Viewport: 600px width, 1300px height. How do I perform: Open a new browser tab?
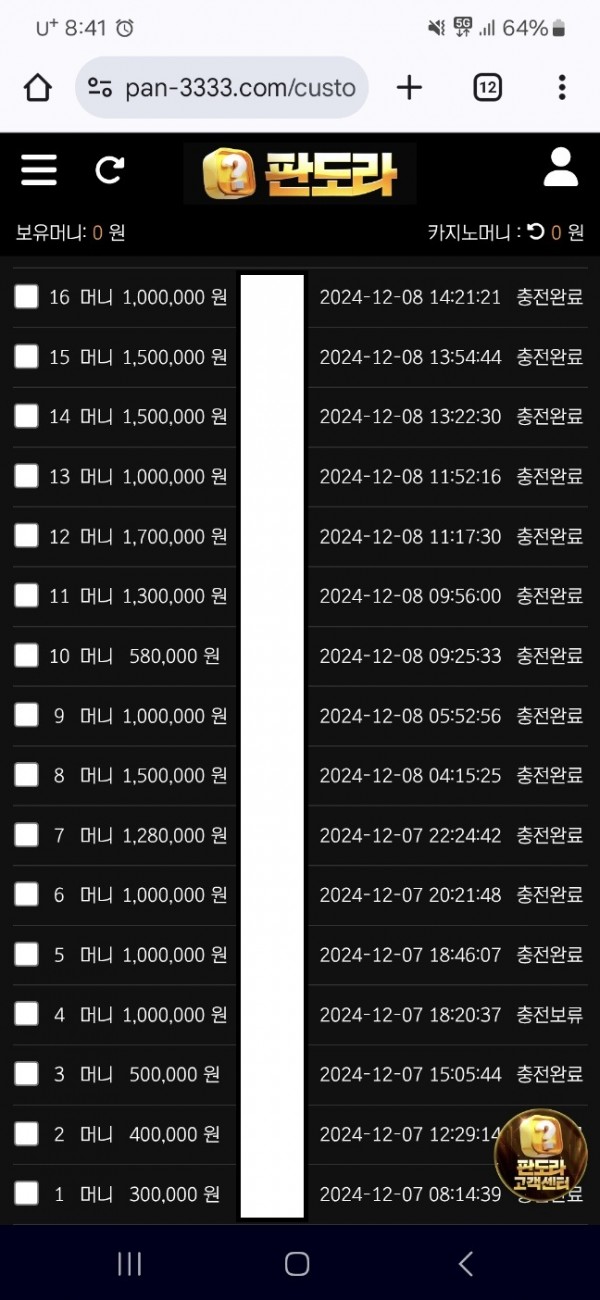click(x=409, y=88)
